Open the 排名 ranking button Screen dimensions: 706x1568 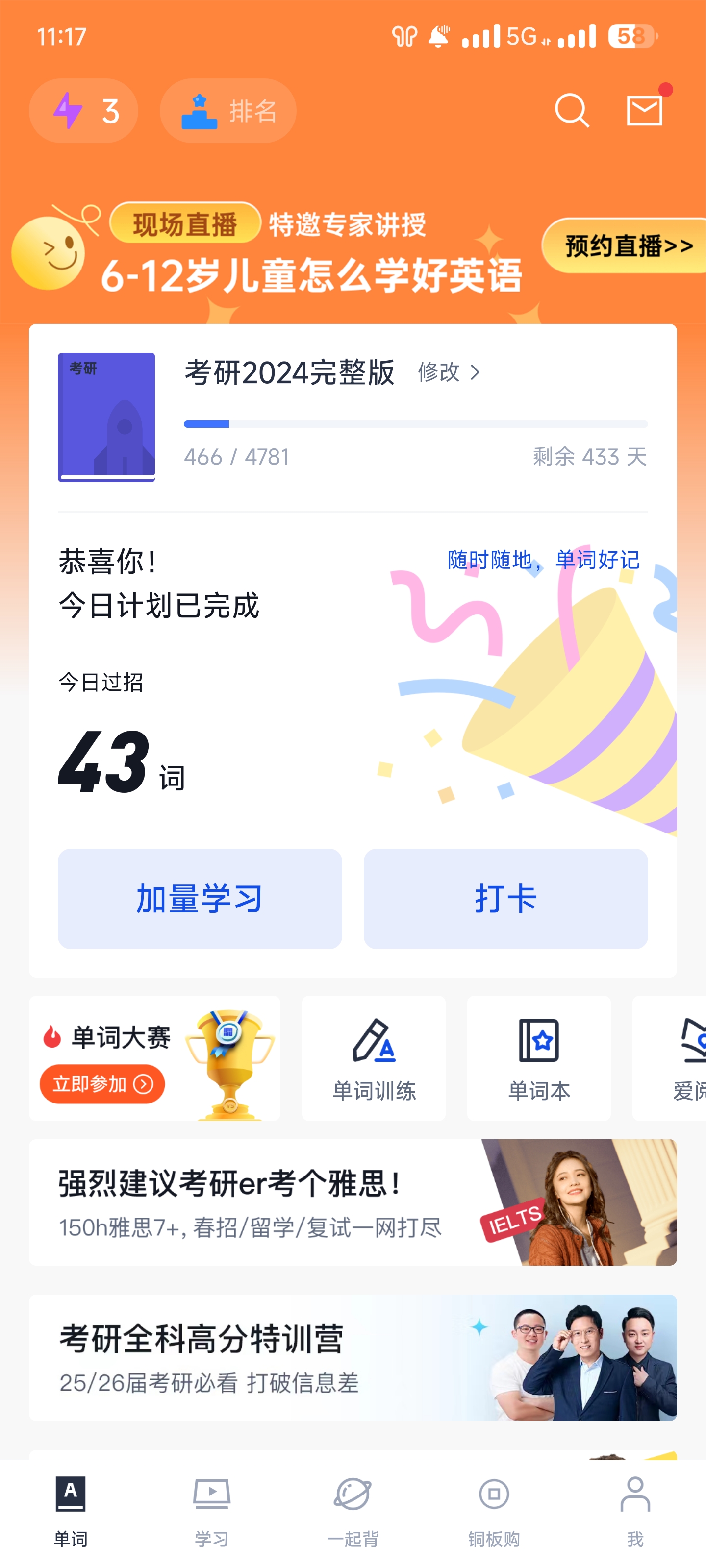coord(228,111)
